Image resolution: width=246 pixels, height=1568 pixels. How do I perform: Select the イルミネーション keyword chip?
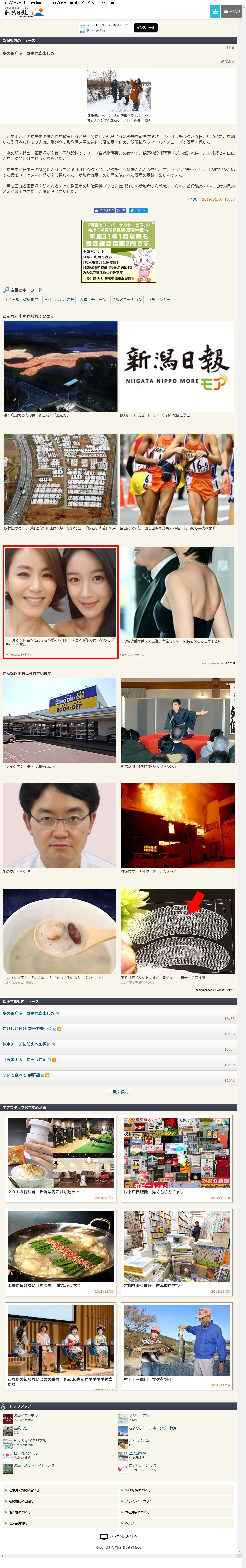pos(127,299)
